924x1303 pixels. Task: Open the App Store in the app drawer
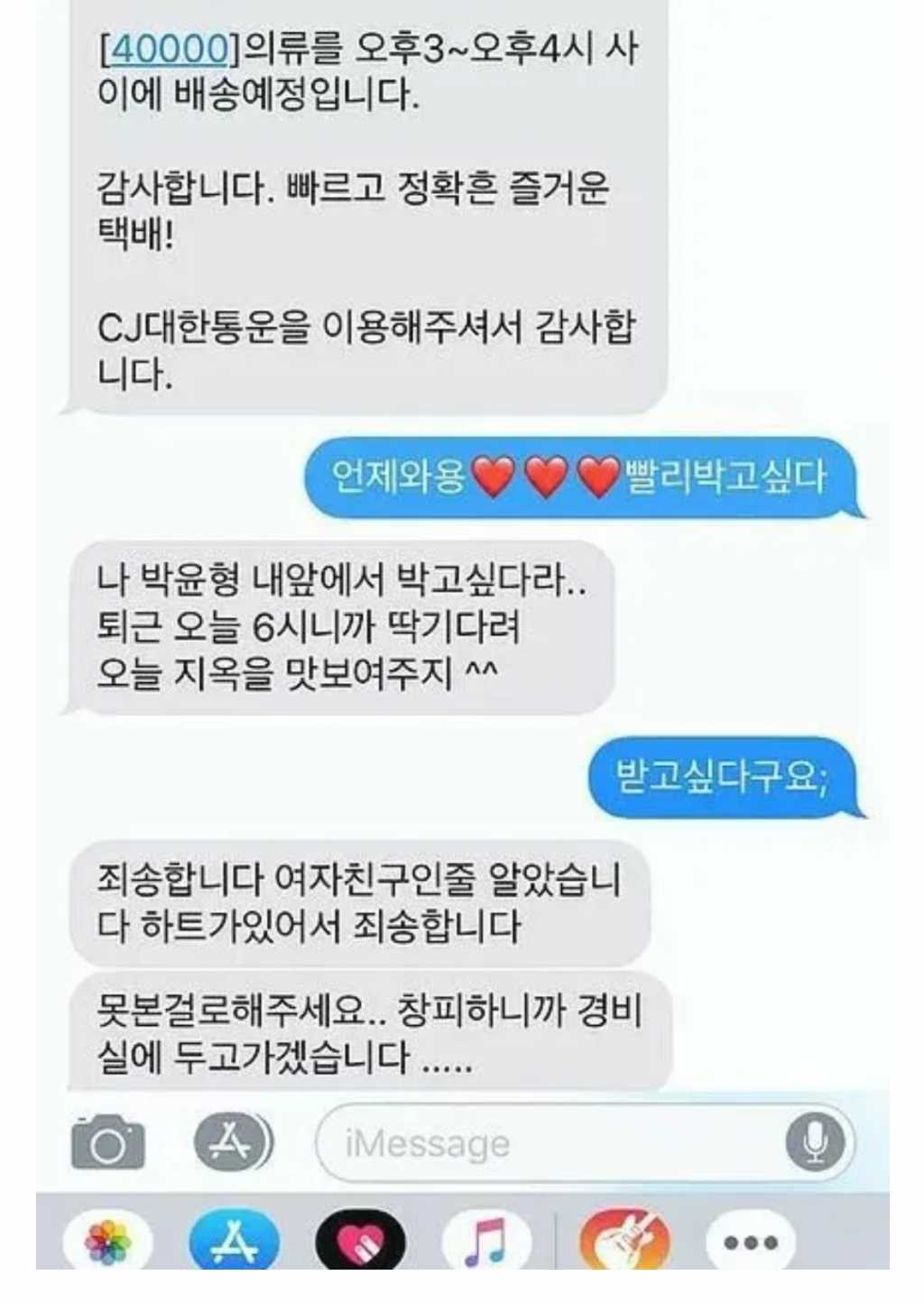tap(234, 1243)
